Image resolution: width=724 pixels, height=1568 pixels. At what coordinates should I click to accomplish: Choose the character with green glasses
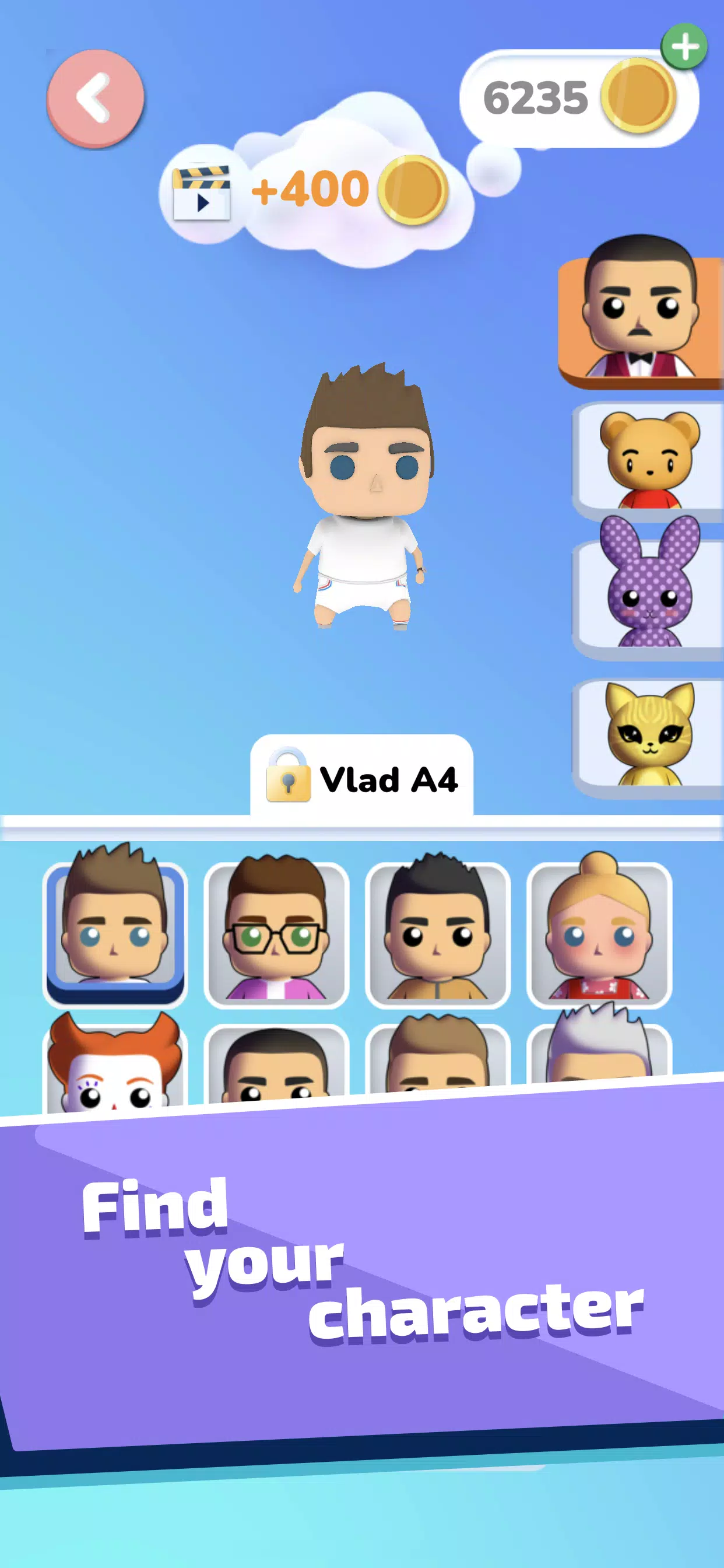click(276, 933)
